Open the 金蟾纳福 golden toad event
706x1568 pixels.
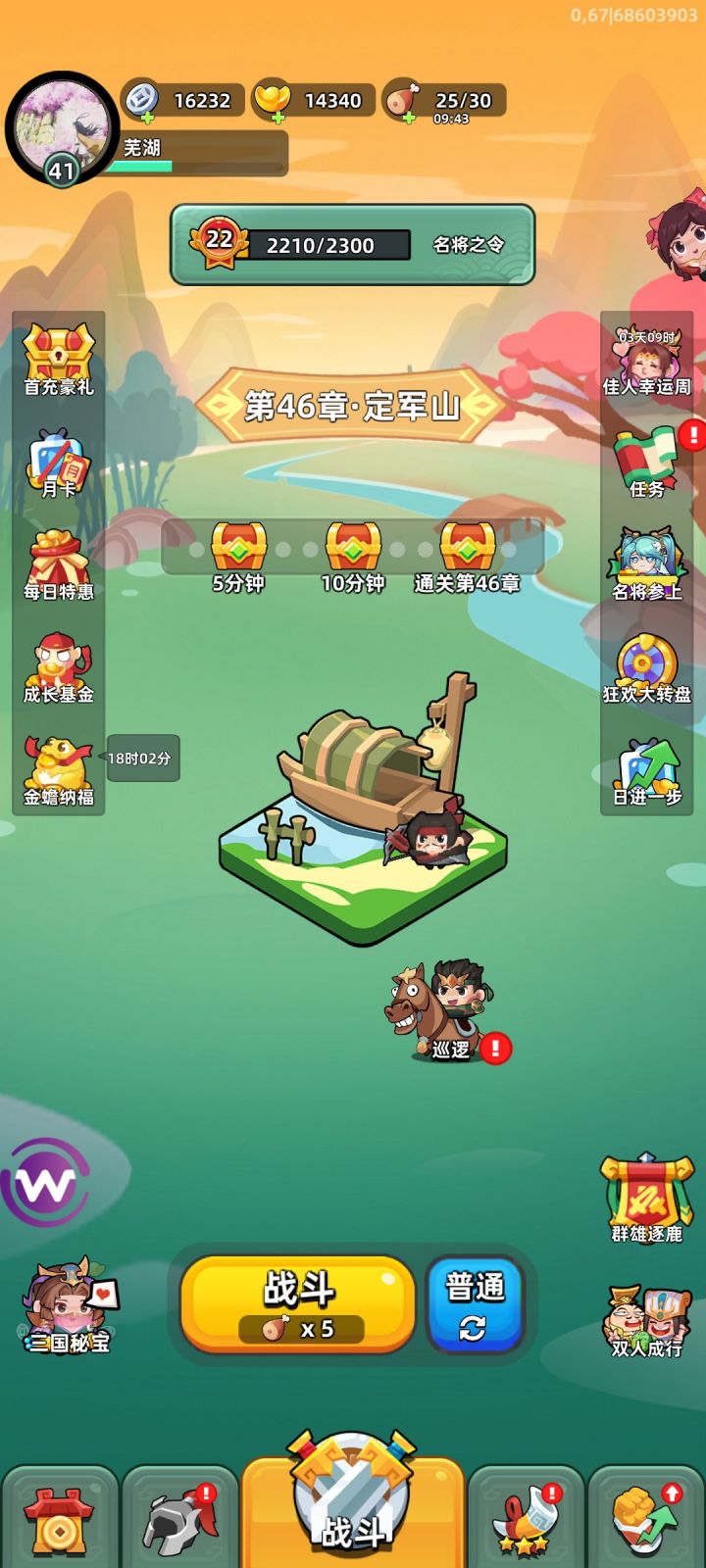57,764
